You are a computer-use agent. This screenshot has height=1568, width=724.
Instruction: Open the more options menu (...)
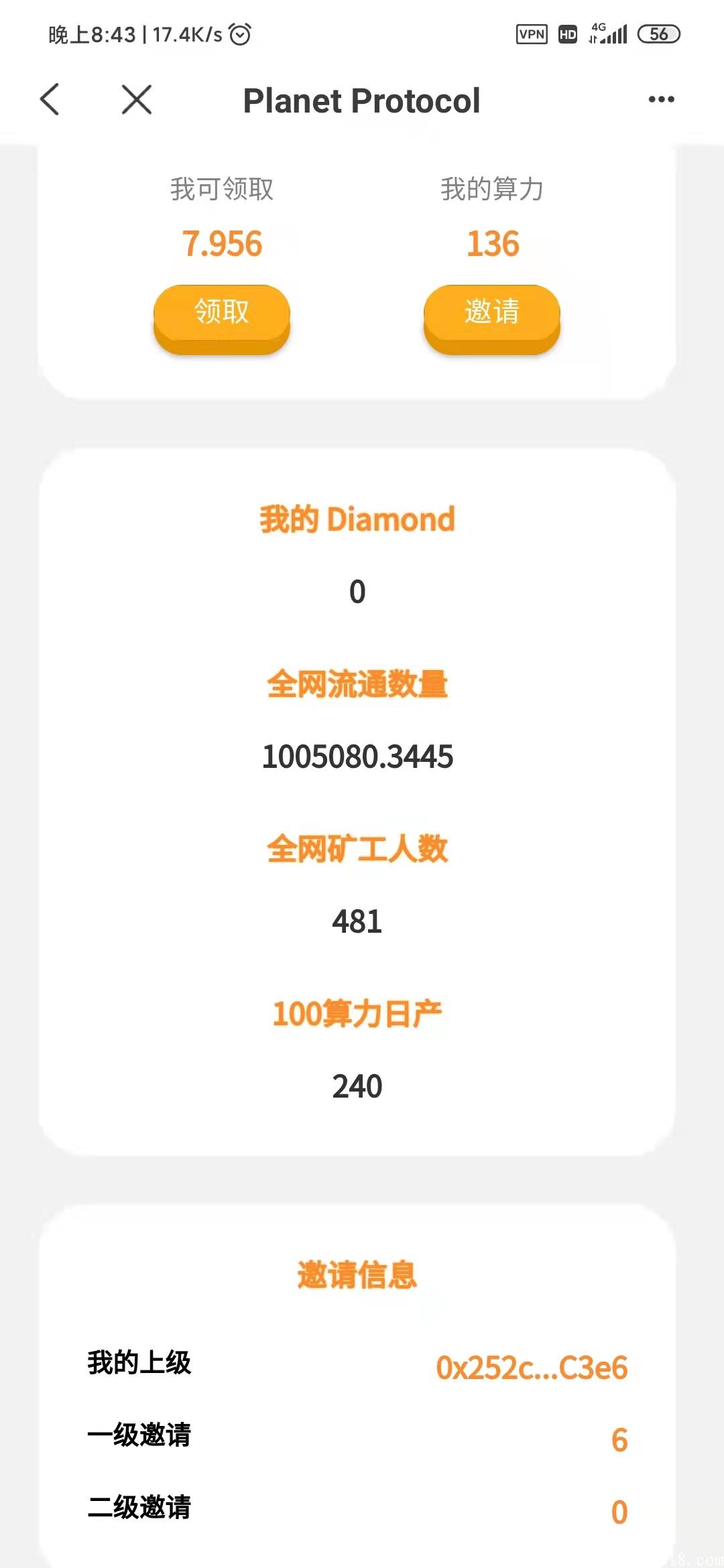[x=660, y=99]
